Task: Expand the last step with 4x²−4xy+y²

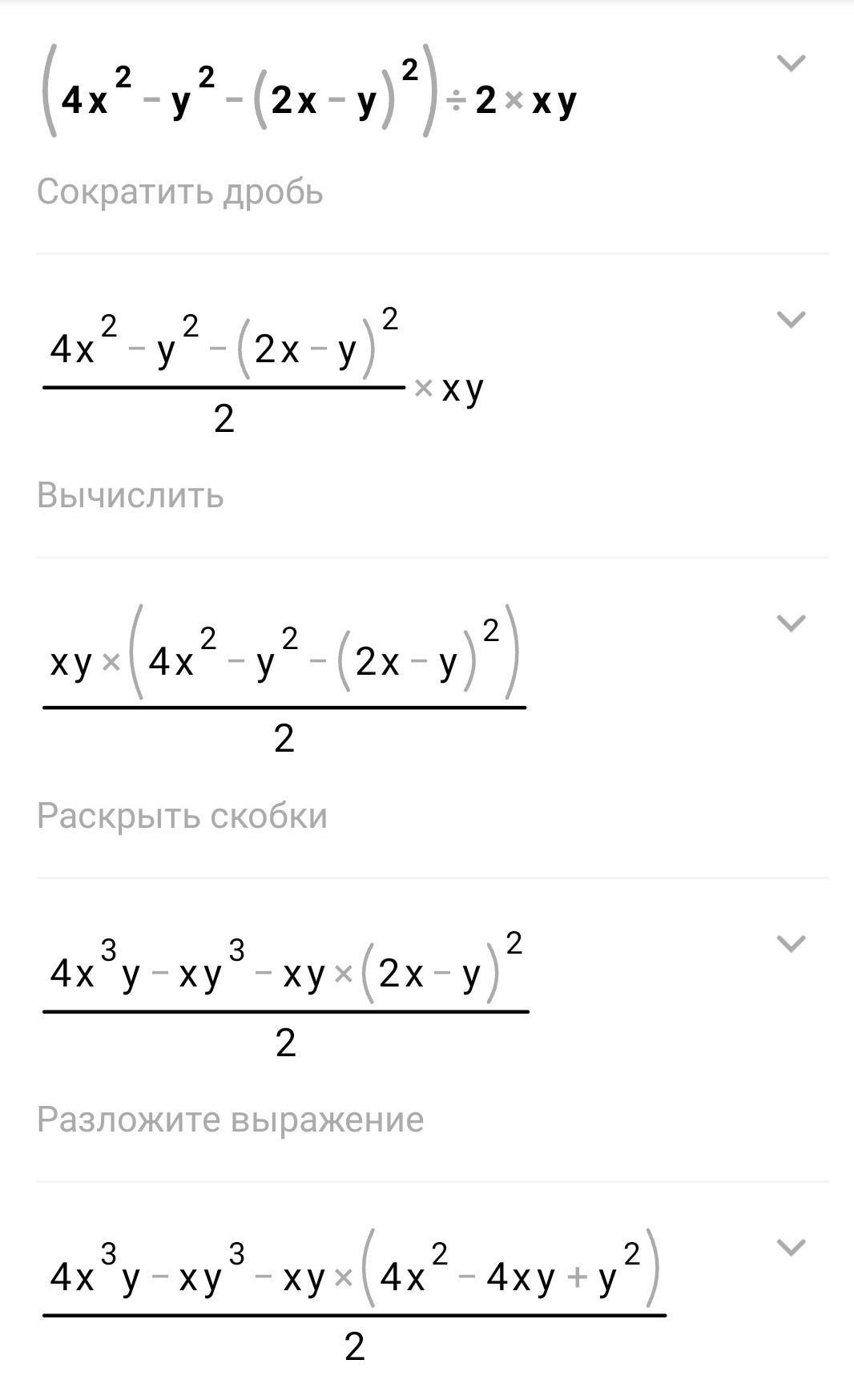Action: [791, 1247]
